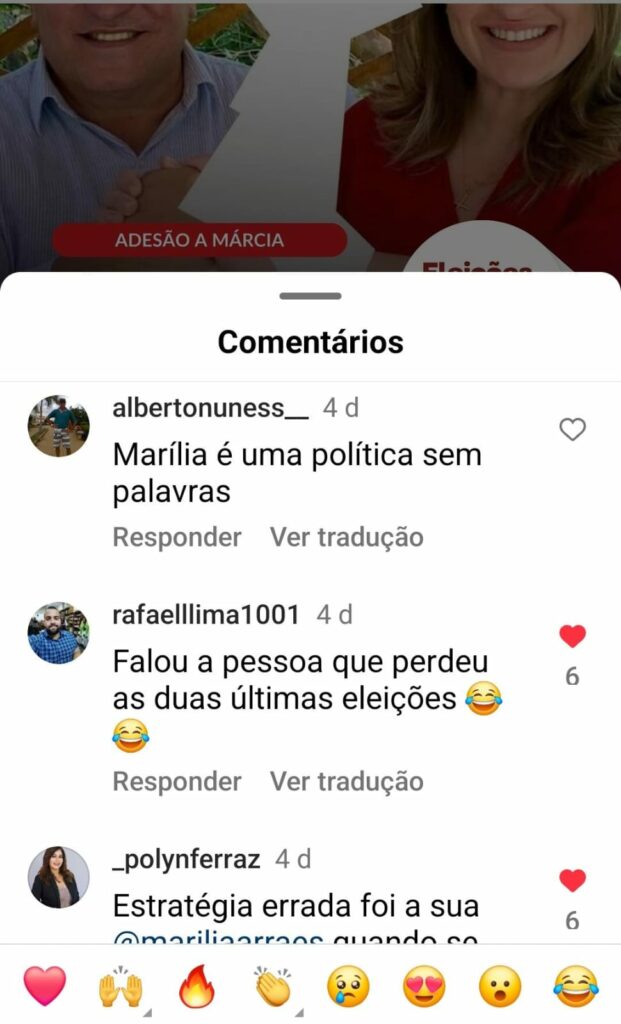Insert the red heart emoji
This screenshot has height=1024, width=621.
(44, 985)
